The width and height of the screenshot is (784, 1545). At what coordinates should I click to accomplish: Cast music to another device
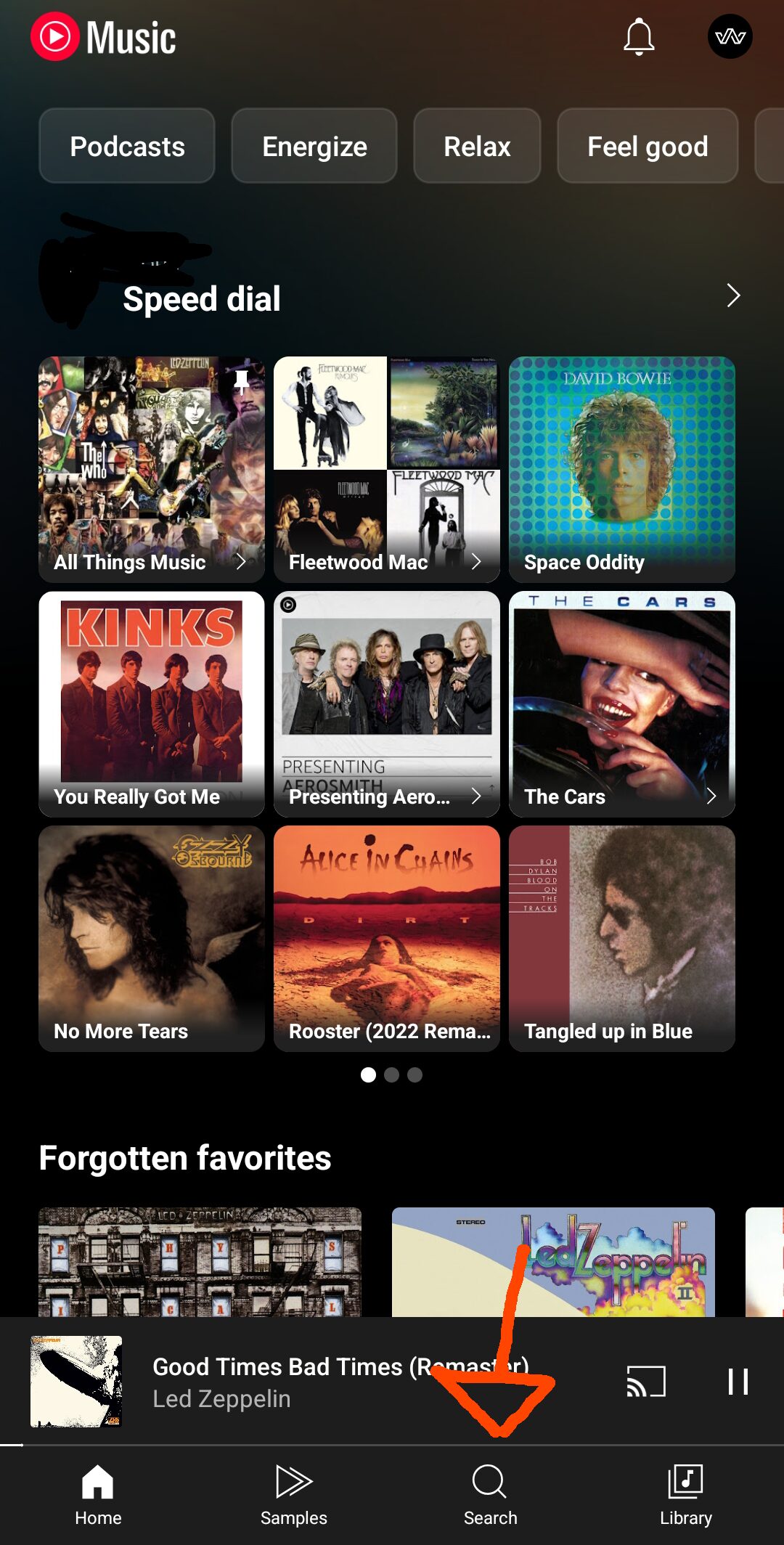tap(645, 1381)
